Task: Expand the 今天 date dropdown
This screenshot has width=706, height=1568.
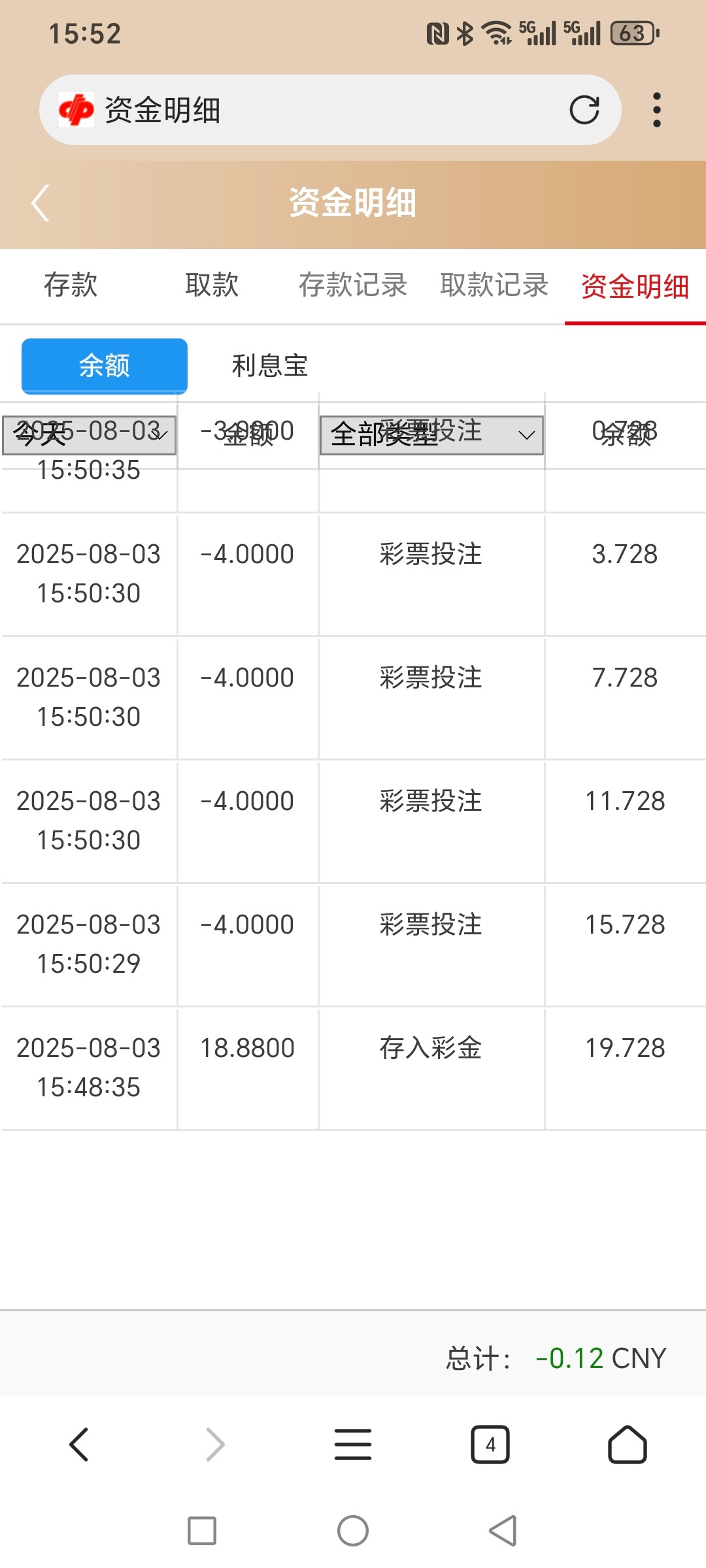Action: tap(89, 435)
